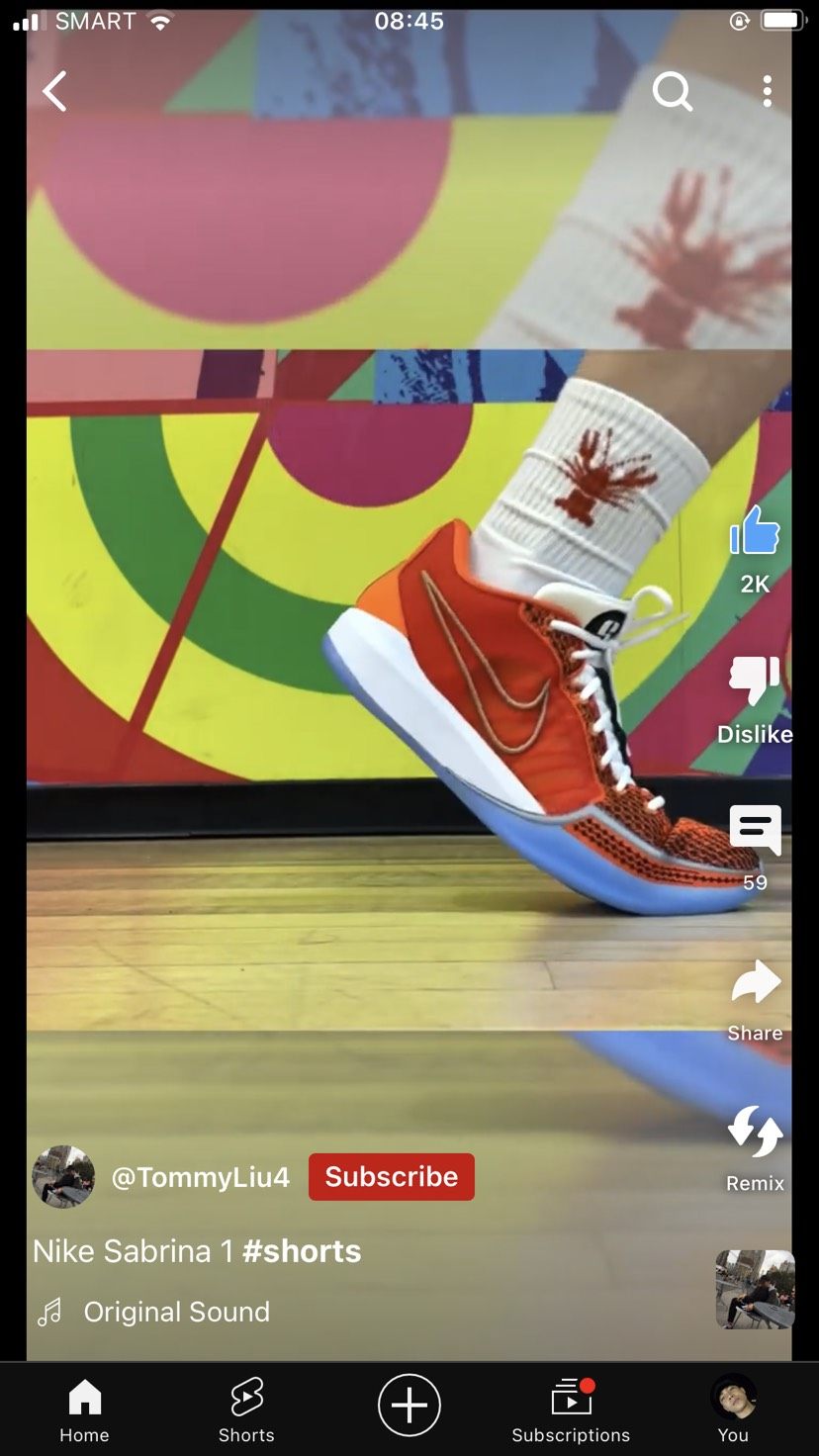Create new content with the plus button
This screenshot has width=819, height=1456.
pos(409,1405)
